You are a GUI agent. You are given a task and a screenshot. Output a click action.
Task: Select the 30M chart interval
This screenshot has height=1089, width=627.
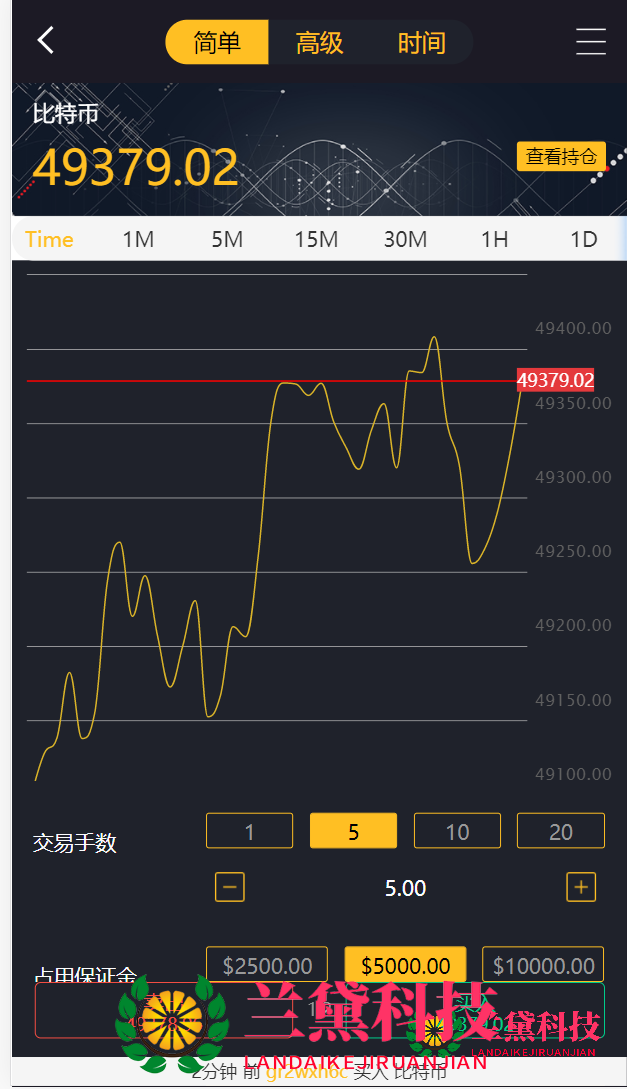tap(405, 239)
